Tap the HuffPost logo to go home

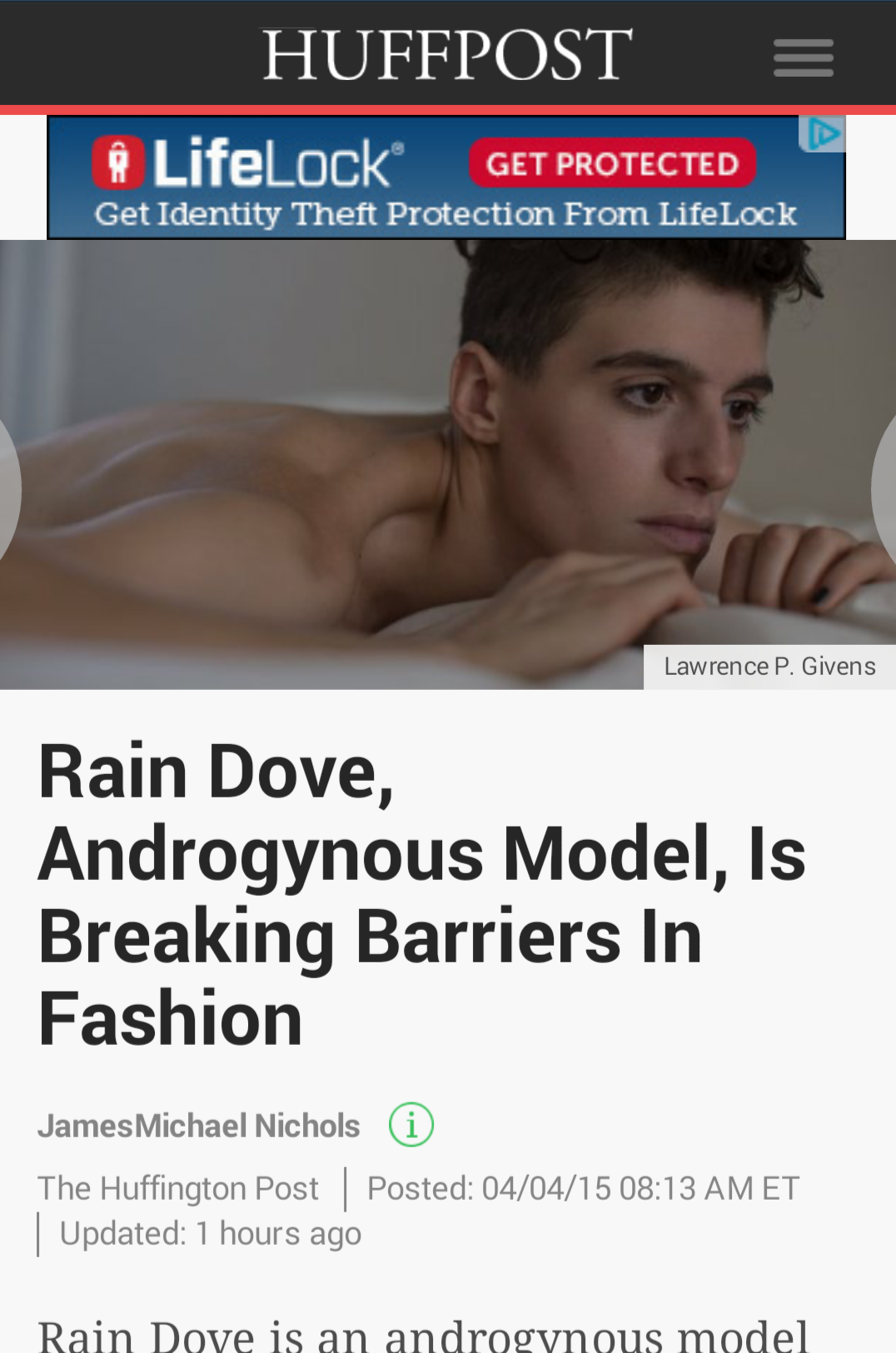(447, 54)
